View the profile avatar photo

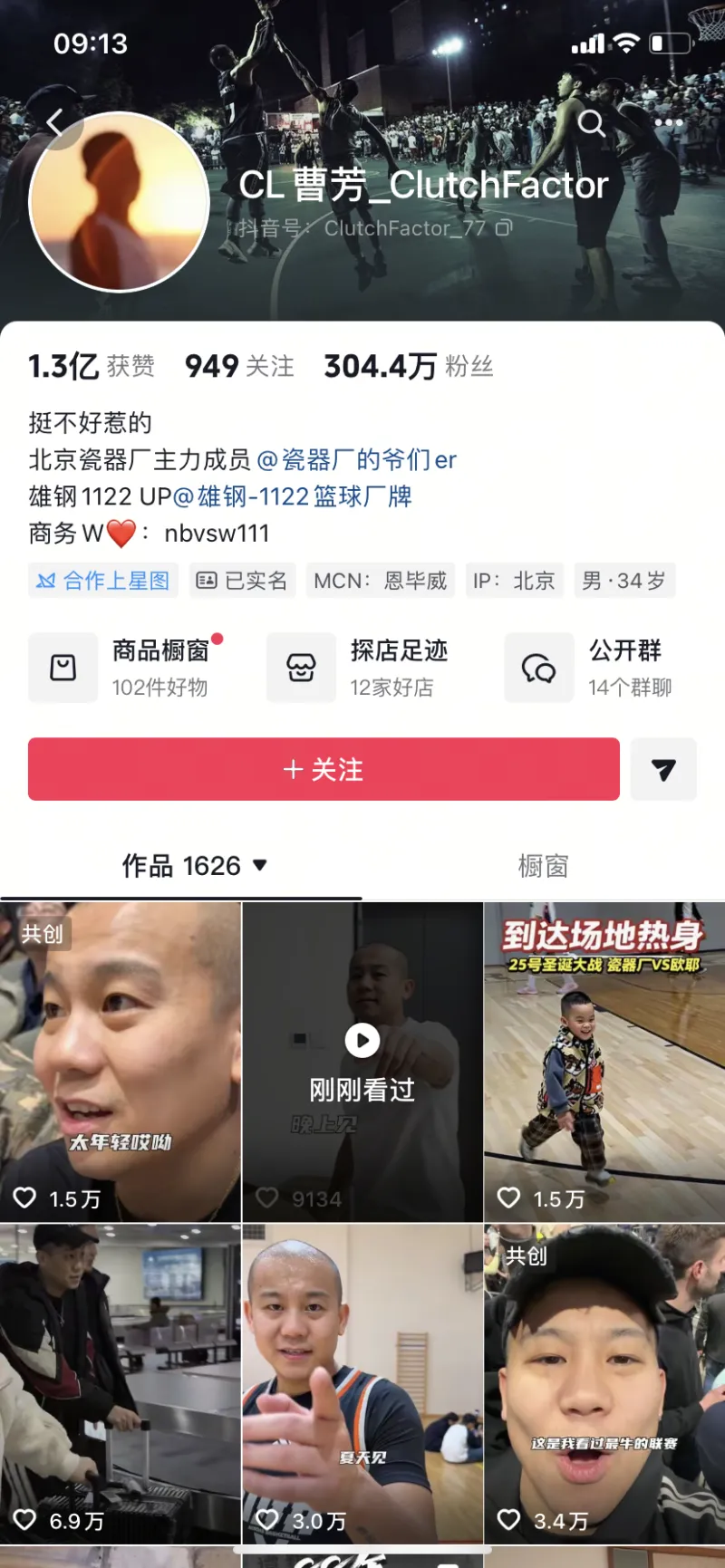119,202
